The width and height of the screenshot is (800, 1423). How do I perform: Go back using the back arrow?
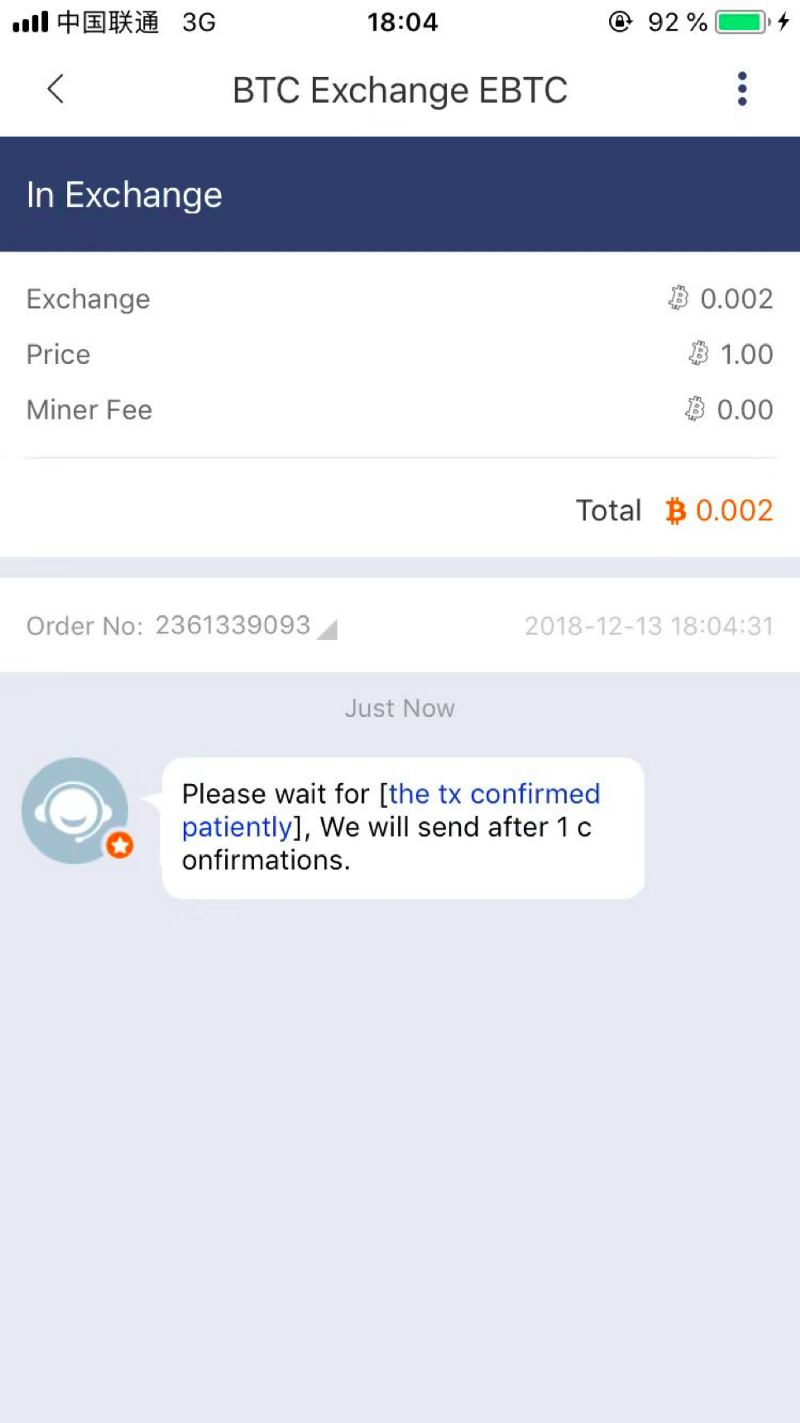55,89
